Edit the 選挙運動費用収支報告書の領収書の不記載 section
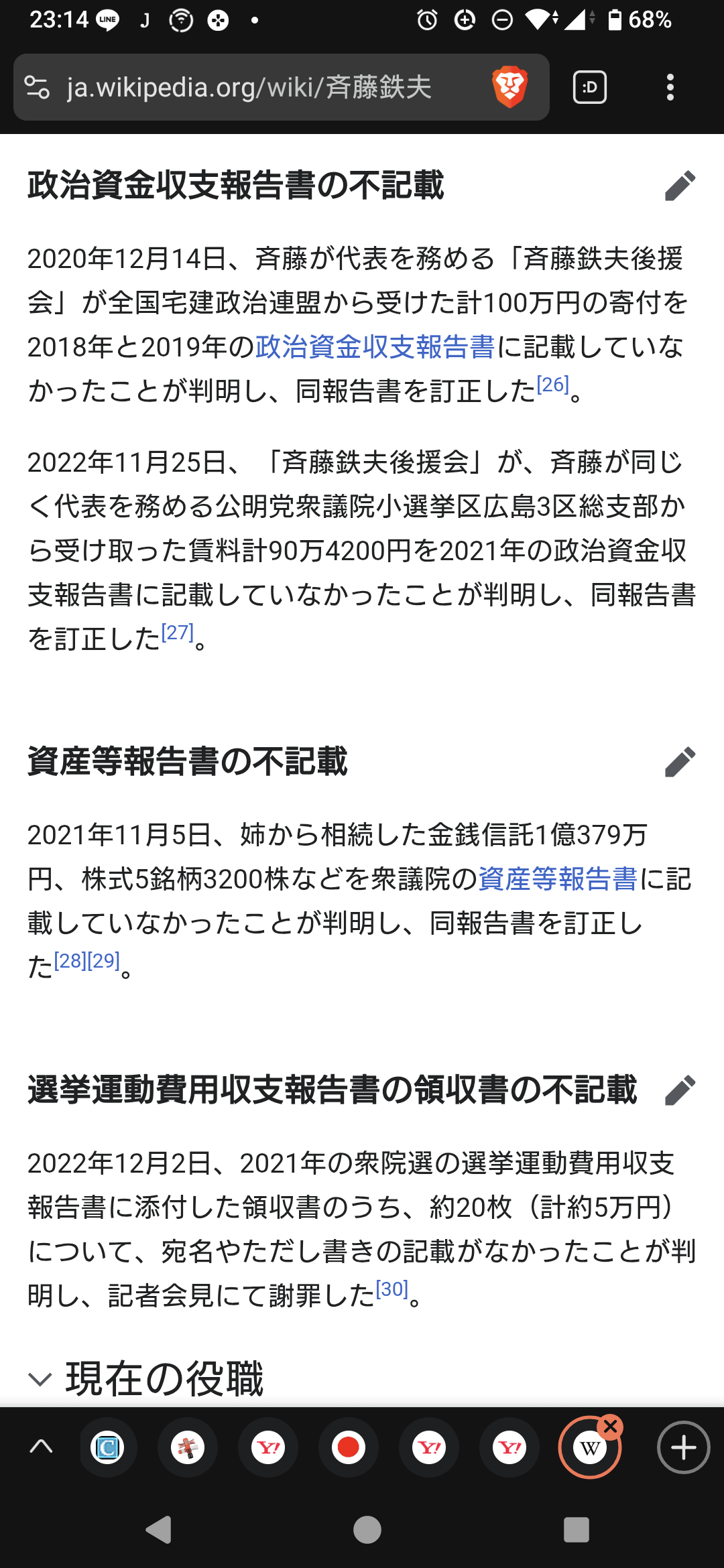Image resolution: width=724 pixels, height=1568 pixels. tap(680, 1090)
